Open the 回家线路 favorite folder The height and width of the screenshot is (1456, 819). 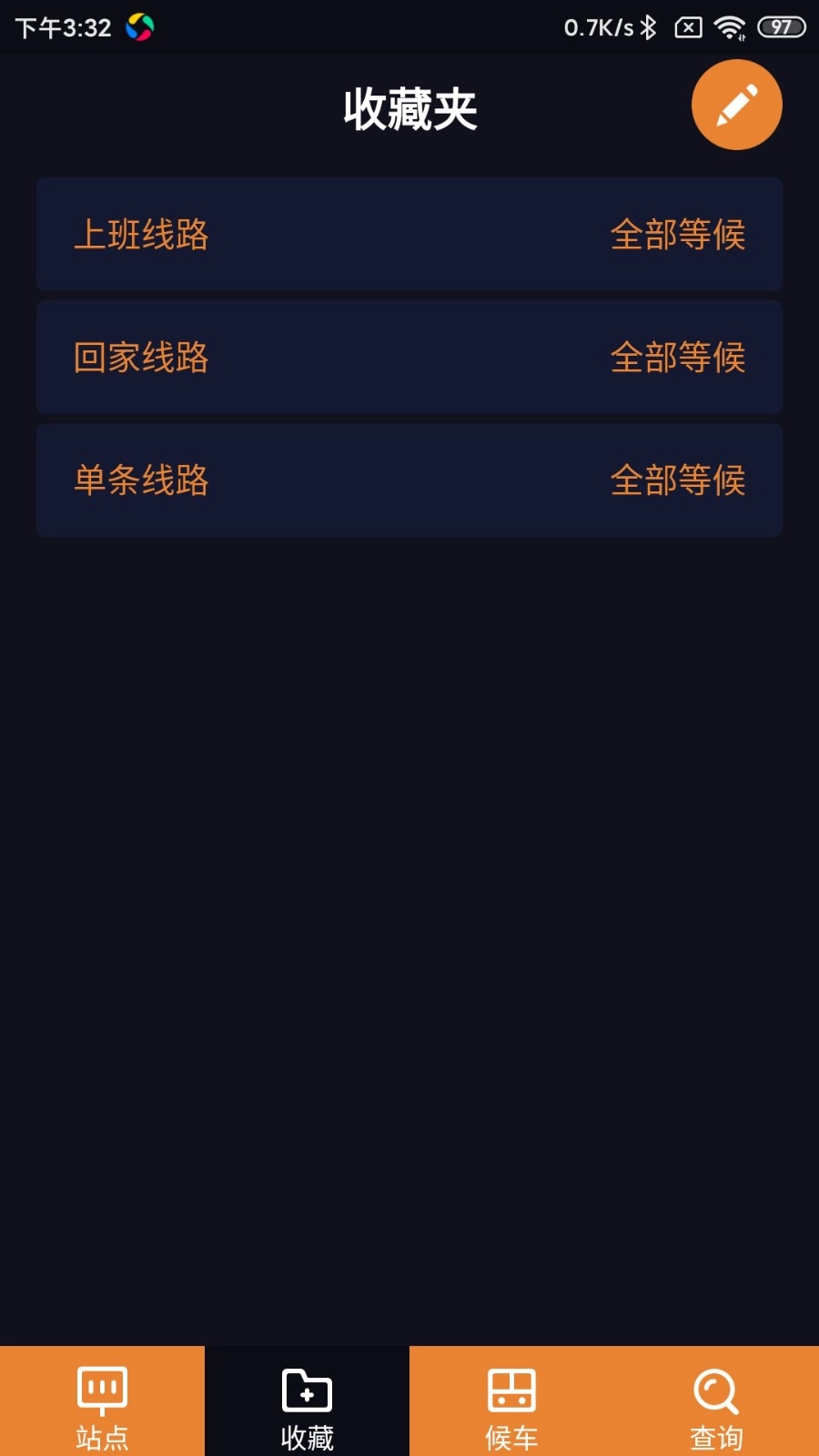tap(141, 357)
